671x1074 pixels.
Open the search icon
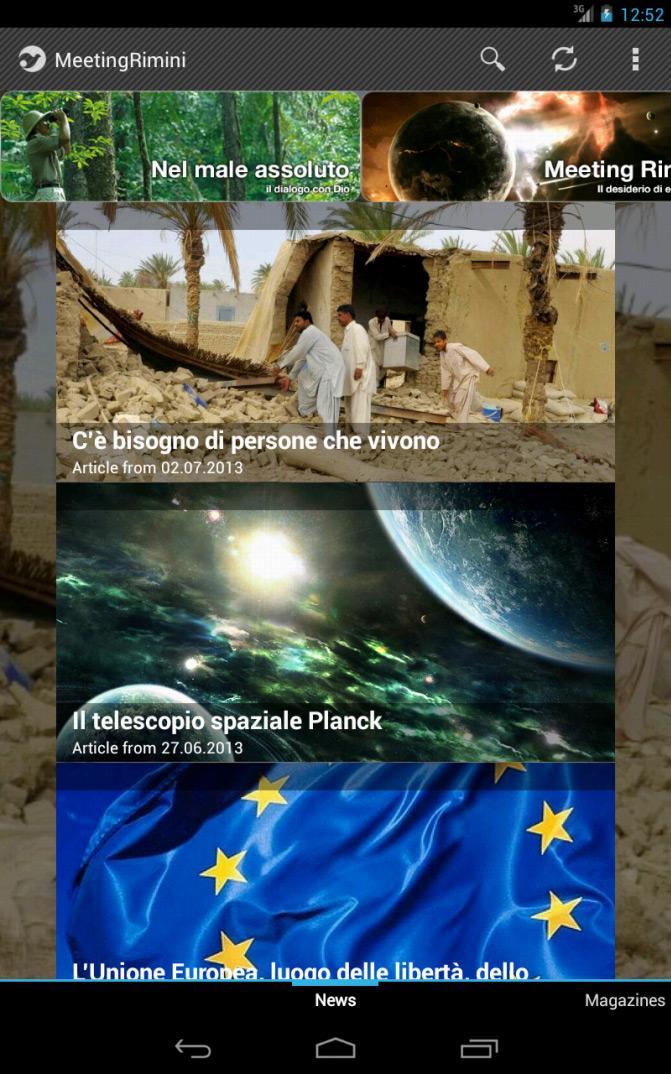(492, 59)
